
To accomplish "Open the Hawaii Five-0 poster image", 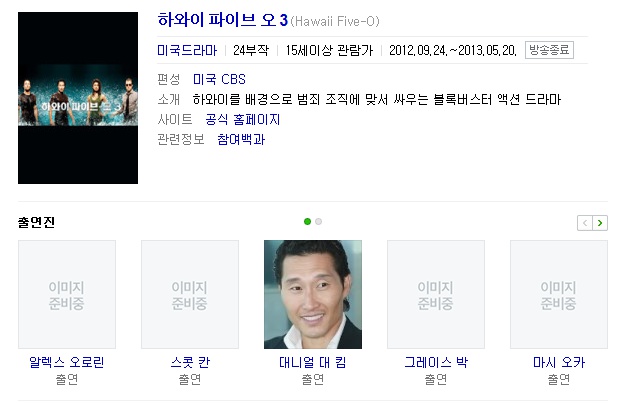I will (x=78, y=98).
